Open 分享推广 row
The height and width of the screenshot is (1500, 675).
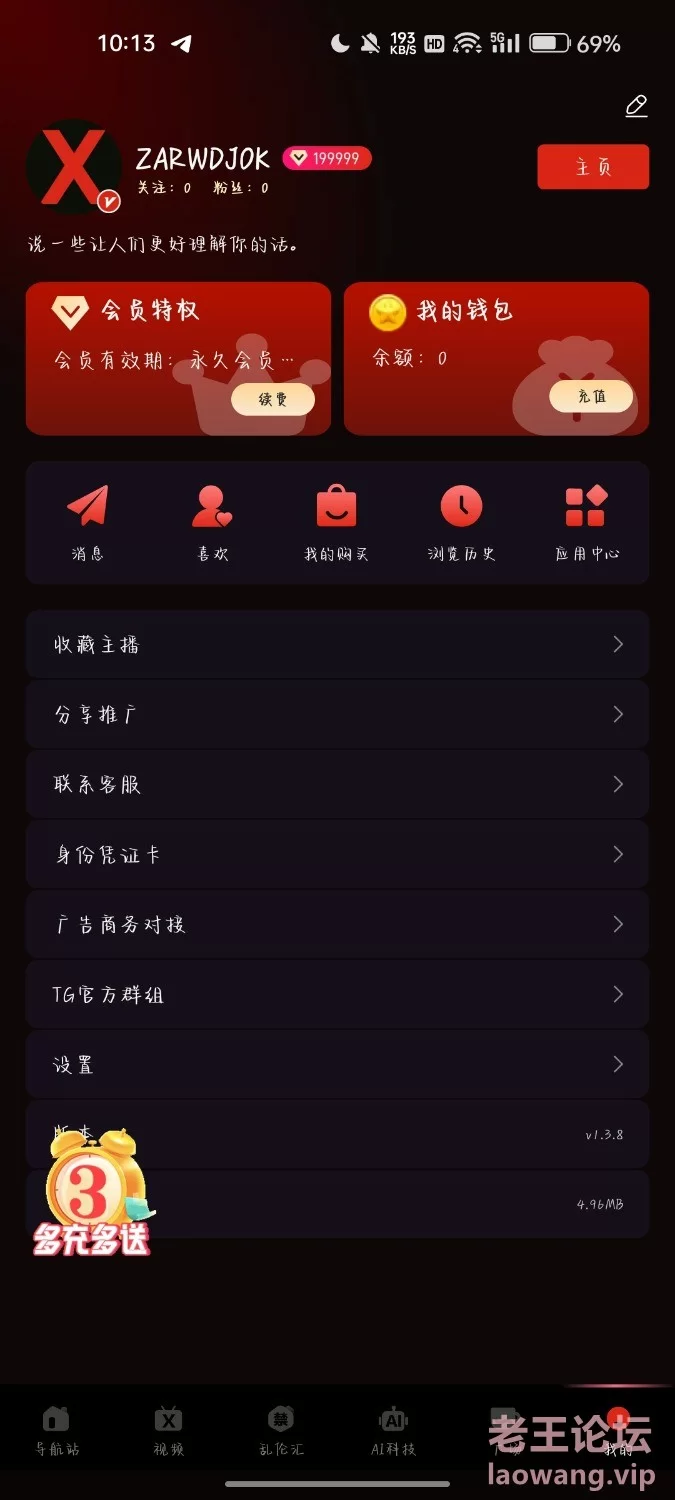[337, 715]
